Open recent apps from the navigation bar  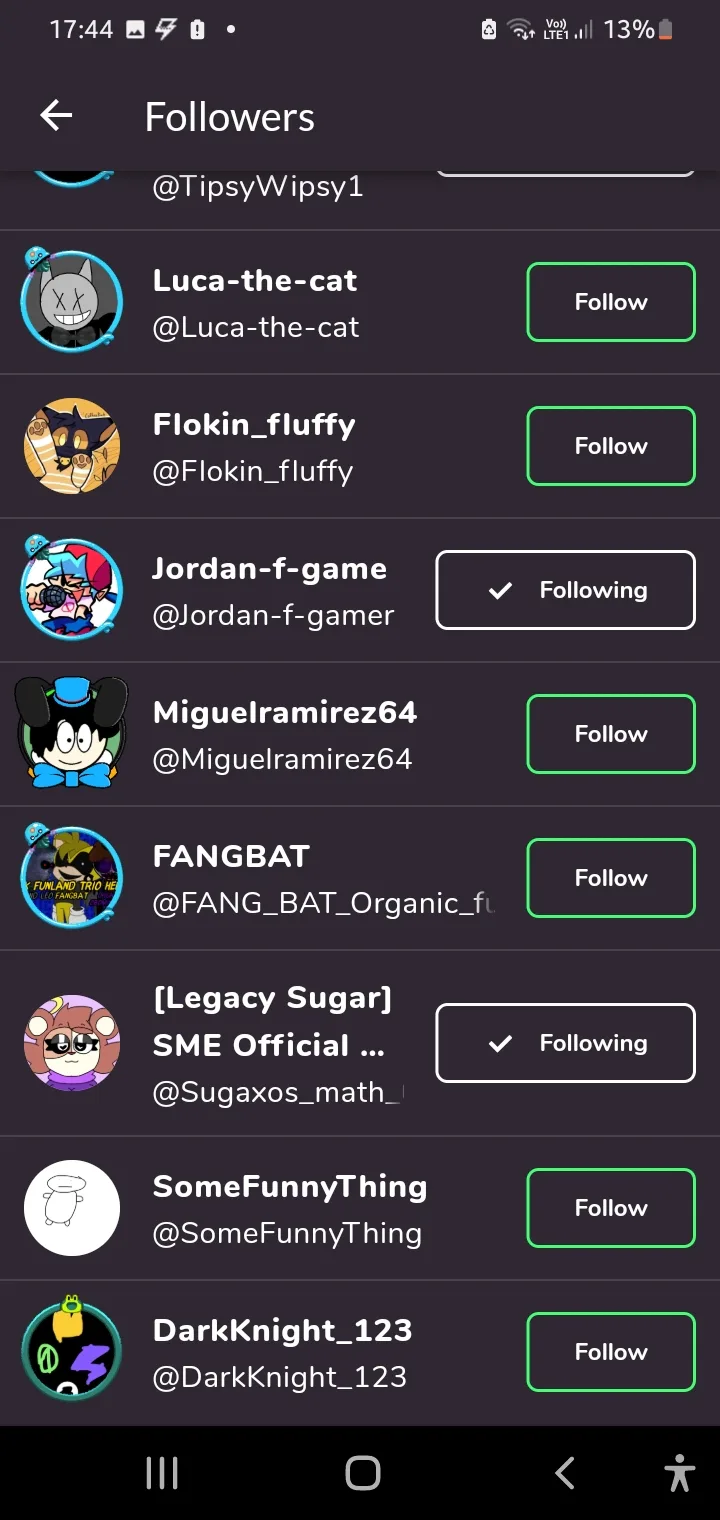point(162,1473)
